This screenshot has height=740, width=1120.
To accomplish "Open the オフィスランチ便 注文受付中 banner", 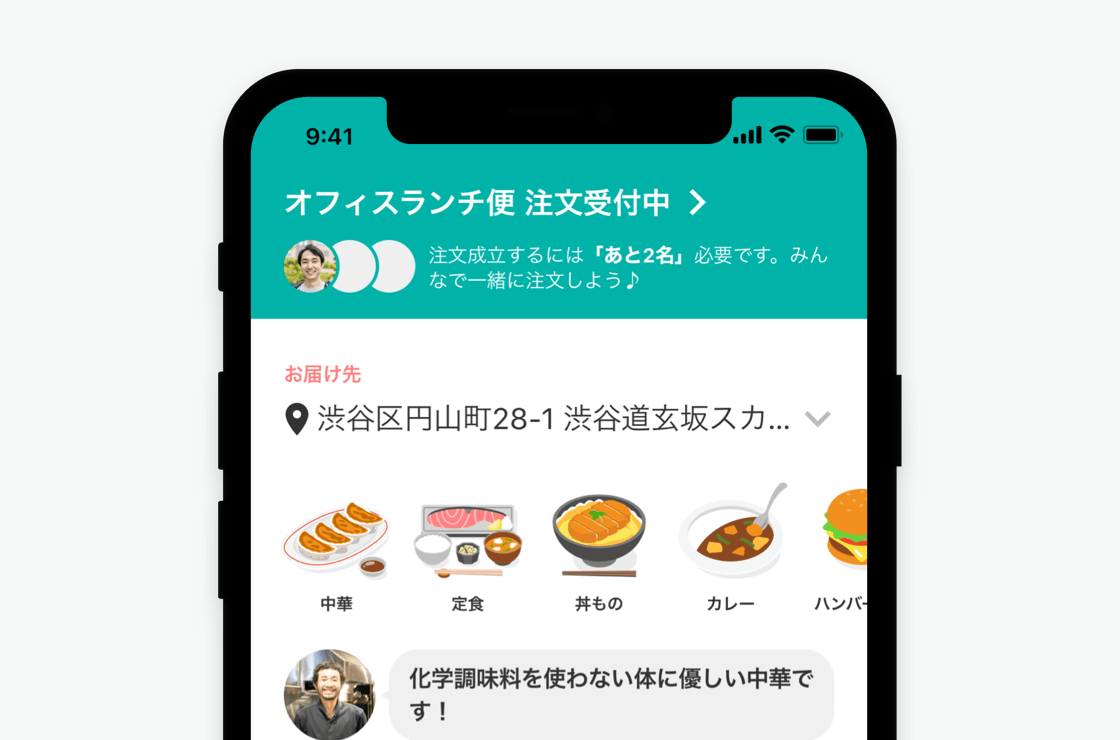I will (496, 203).
